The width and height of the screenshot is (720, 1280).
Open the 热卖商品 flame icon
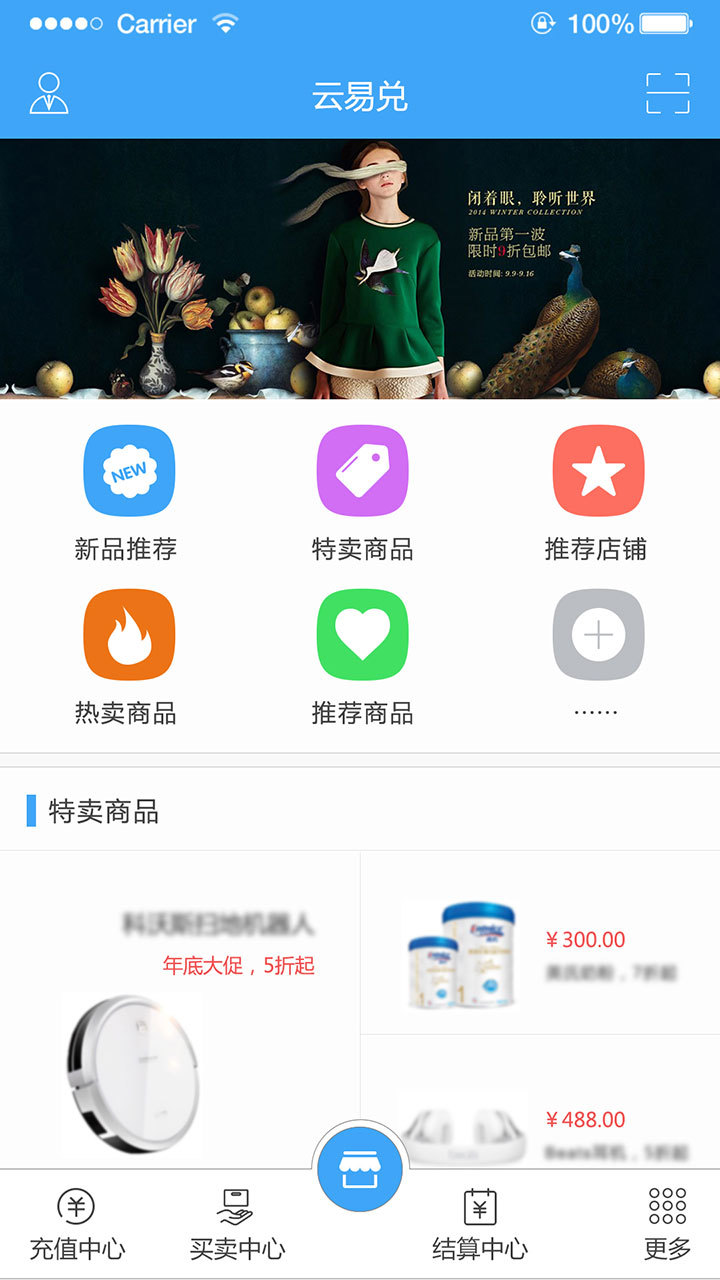click(x=129, y=634)
